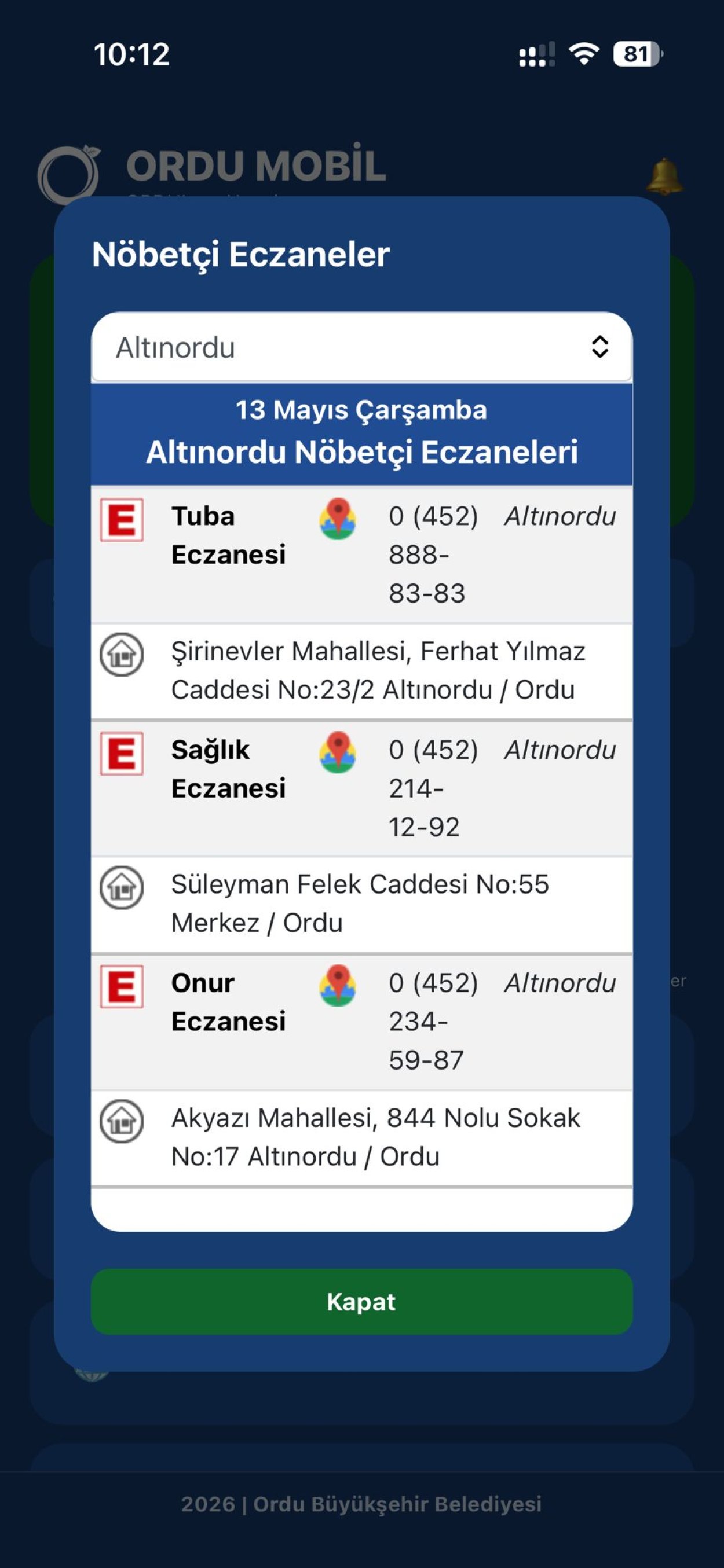The image size is (724, 1568).
Task: Open map location for Onur Eczanesi
Action: [337, 986]
